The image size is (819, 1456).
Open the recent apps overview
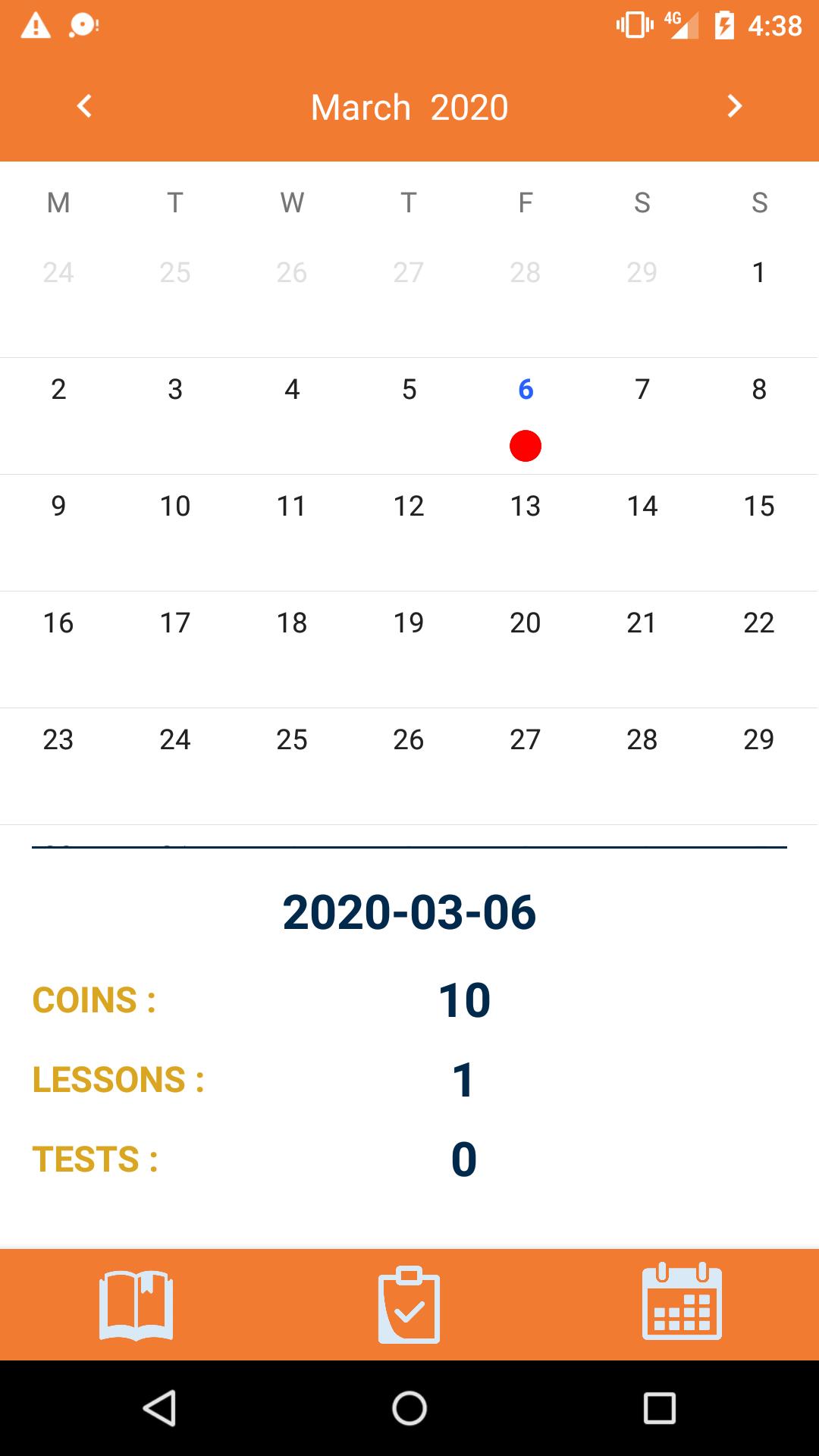[659, 1408]
